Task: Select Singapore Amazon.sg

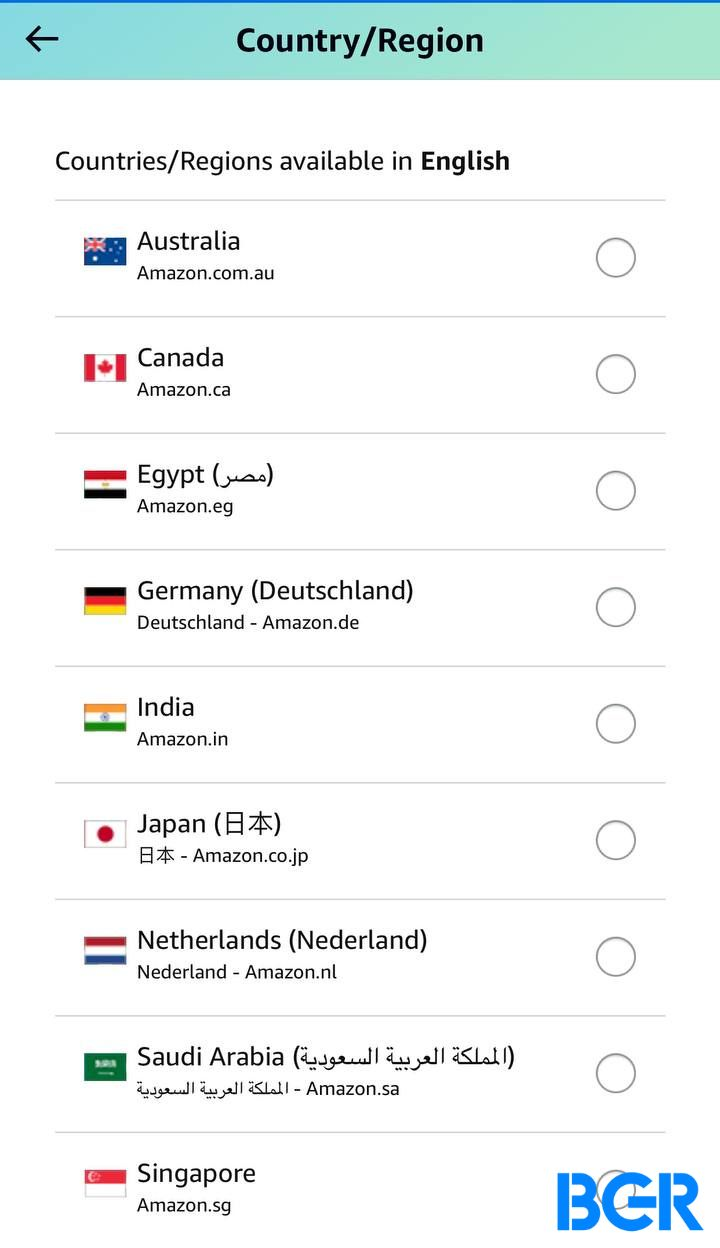Action: tap(360, 1190)
